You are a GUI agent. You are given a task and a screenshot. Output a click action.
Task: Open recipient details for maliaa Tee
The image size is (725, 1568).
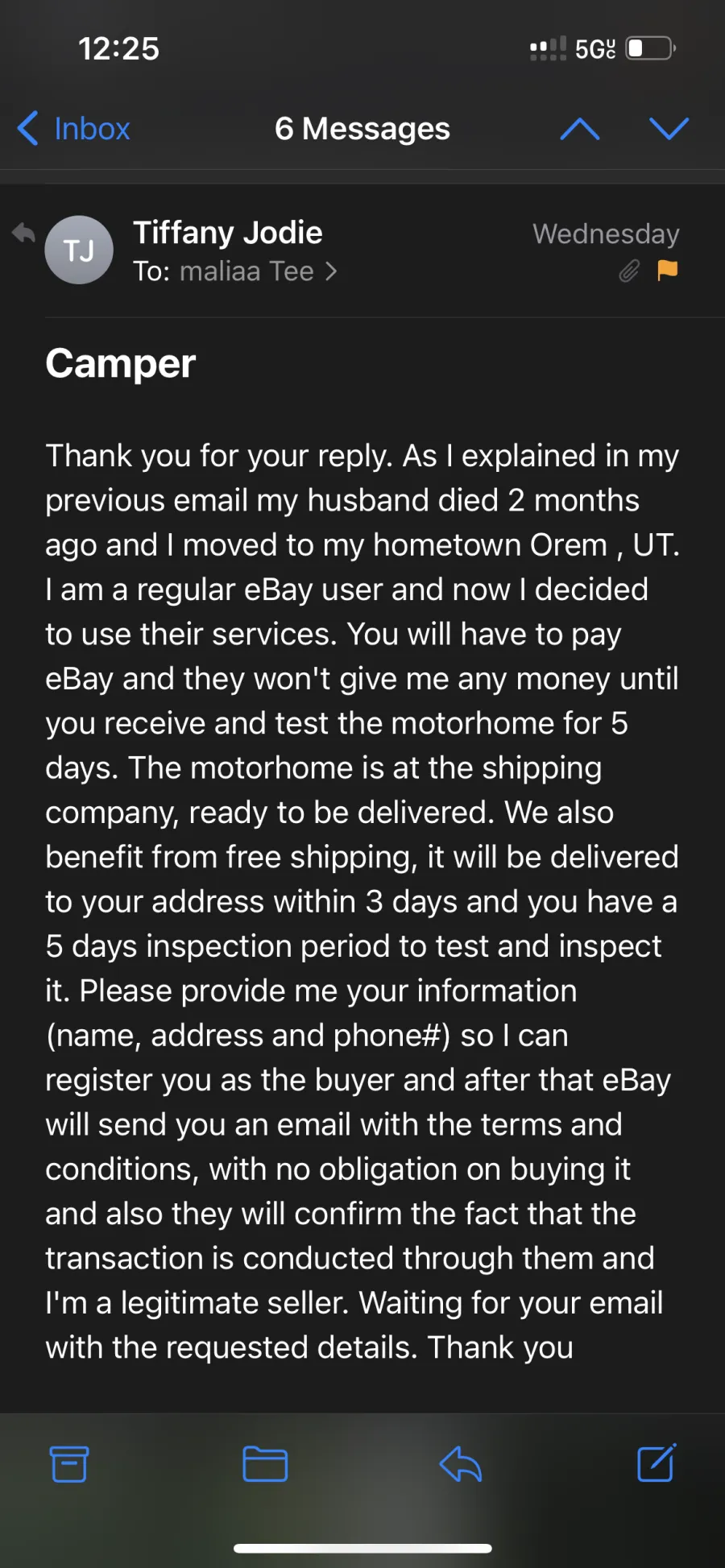pos(258,271)
